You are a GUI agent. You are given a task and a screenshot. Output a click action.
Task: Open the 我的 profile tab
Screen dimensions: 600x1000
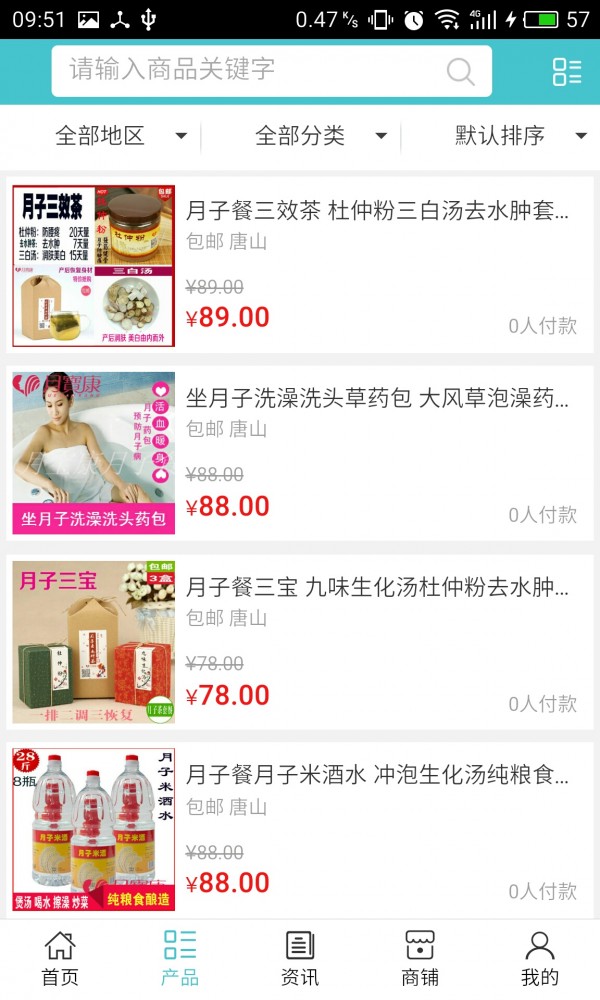pyautogui.click(x=540, y=958)
